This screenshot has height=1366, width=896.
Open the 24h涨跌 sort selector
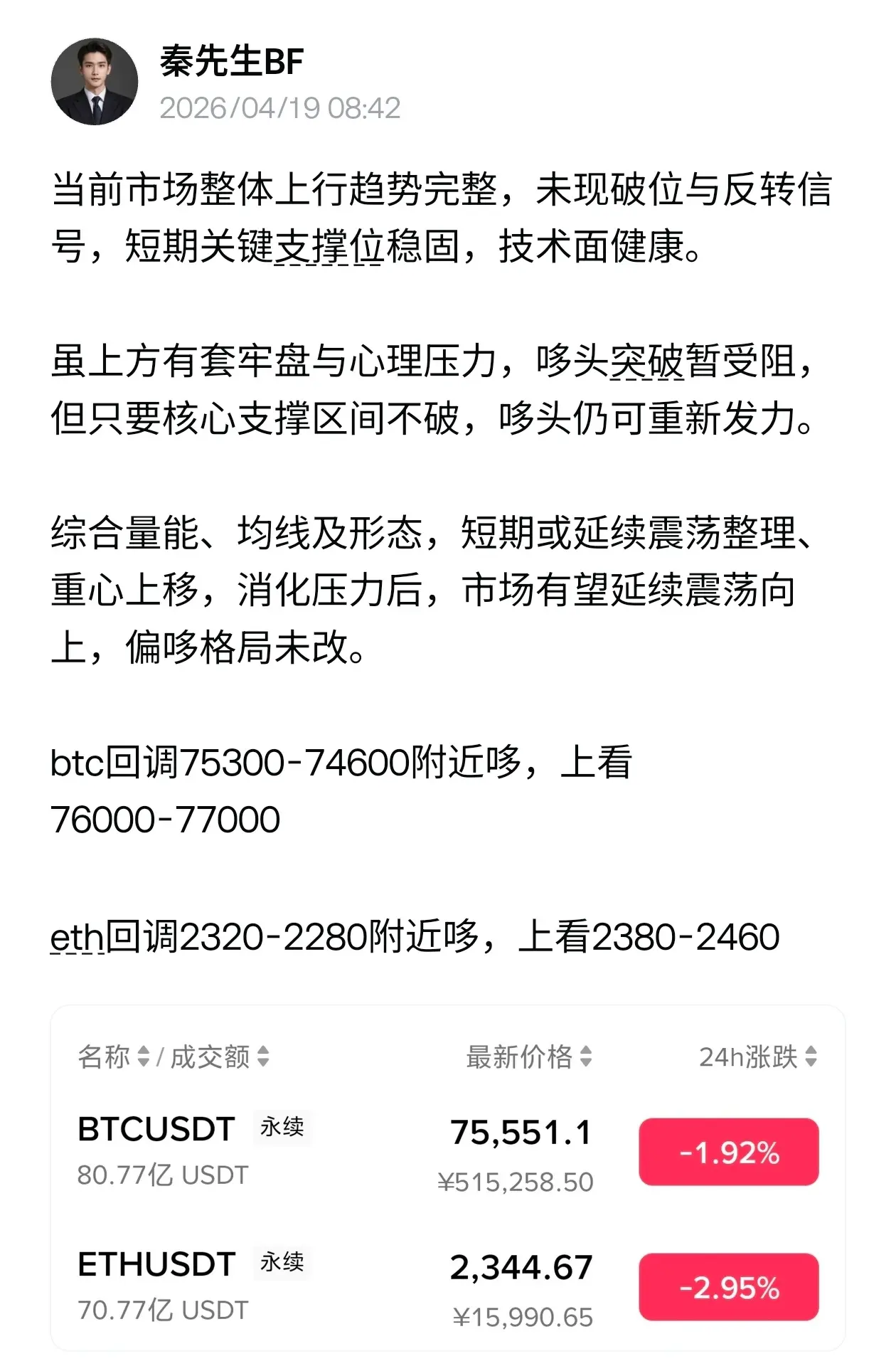click(x=811, y=1057)
